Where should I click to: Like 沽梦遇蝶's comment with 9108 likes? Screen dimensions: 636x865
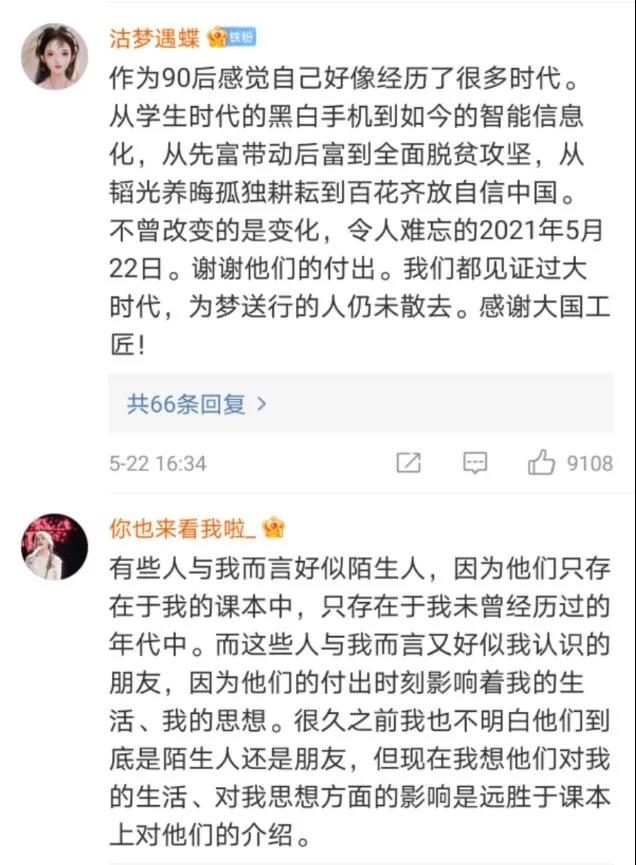tap(543, 463)
